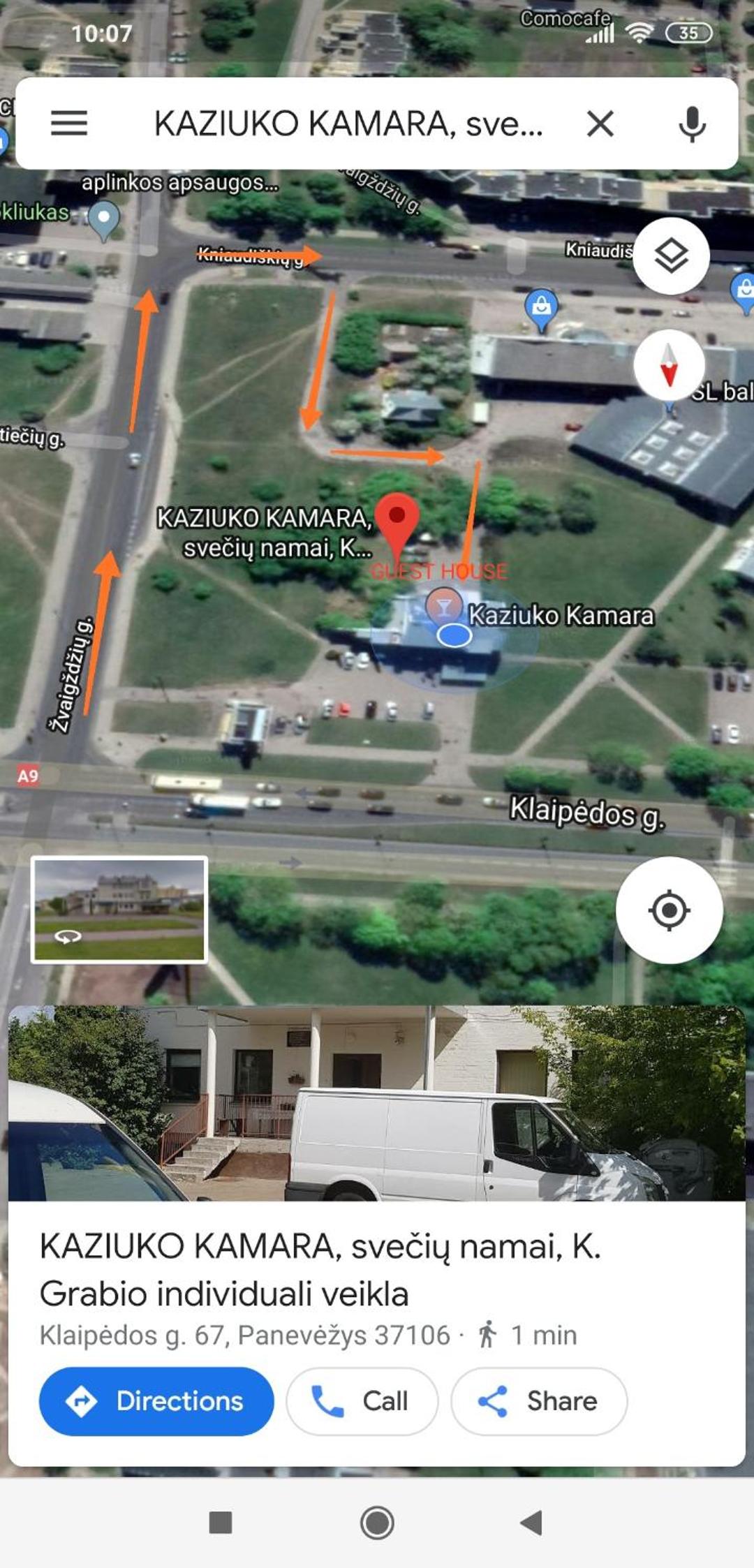Open the map layers selector
The image size is (754, 1568).
pyautogui.click(x=671, y=256)
